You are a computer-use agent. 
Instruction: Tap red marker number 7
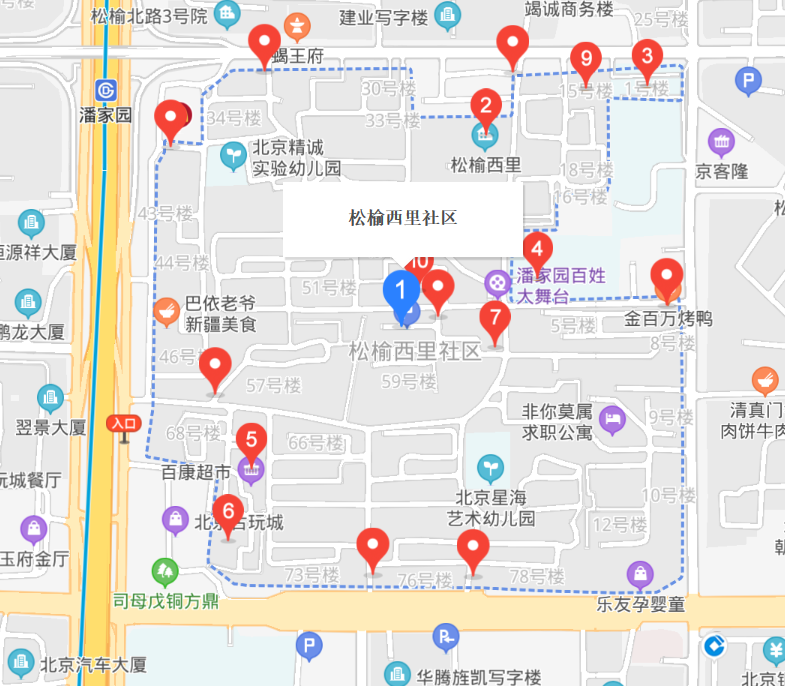pyautogui.click(x=494, y=319)
